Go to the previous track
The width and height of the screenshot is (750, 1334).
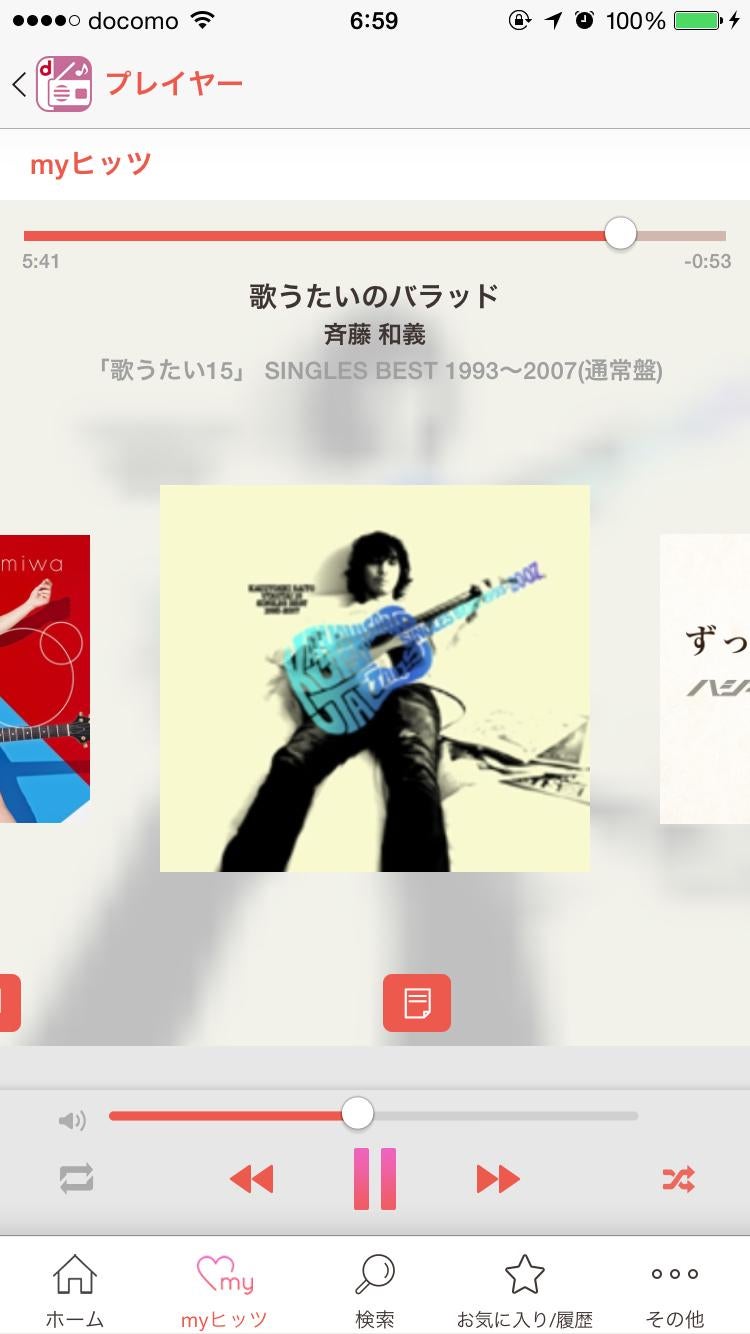pyautogui.click(x=251, y=1179)
